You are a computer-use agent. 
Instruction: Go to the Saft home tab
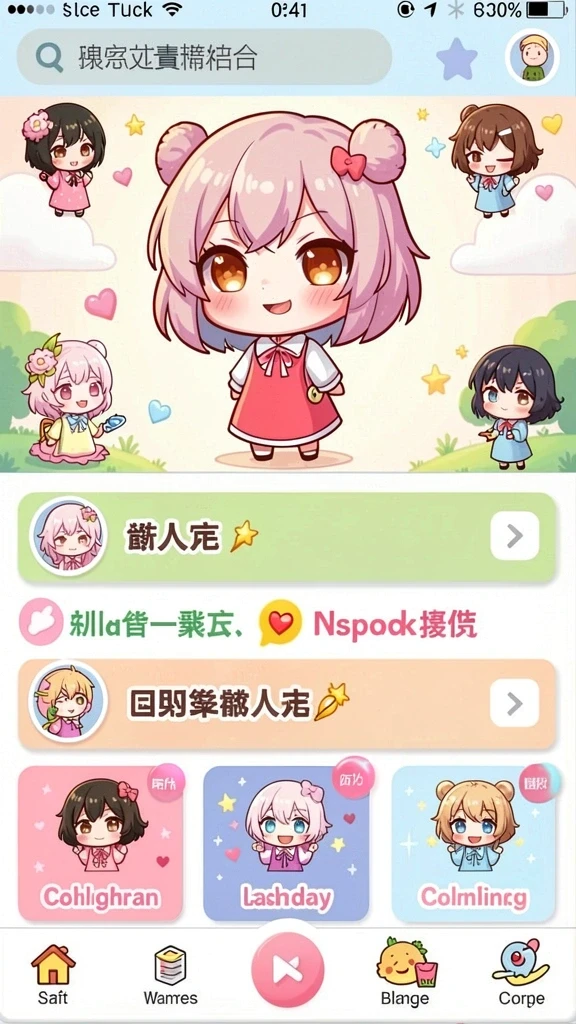53,974
